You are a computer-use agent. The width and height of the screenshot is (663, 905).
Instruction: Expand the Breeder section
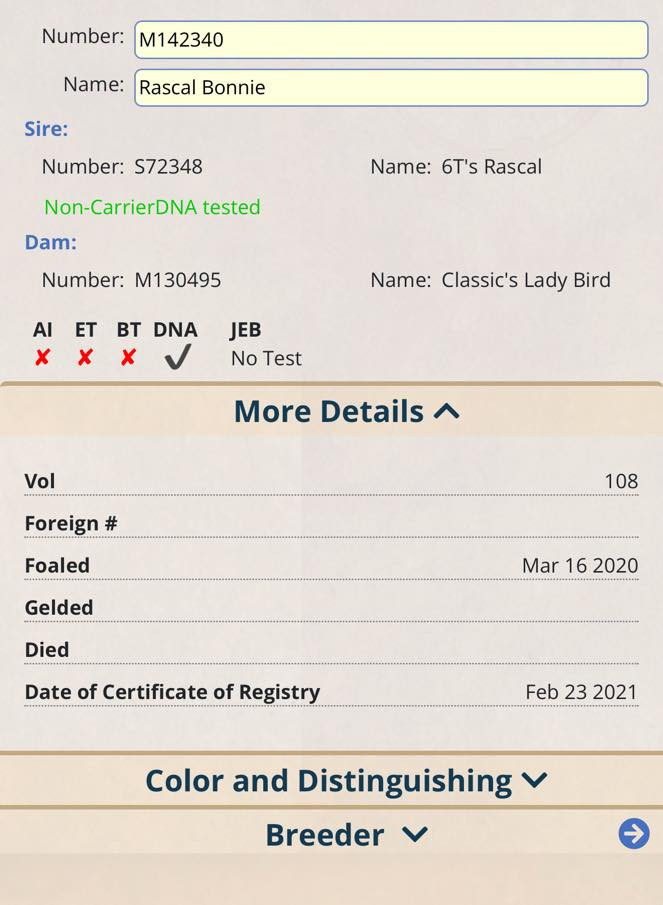click(346, 834)
